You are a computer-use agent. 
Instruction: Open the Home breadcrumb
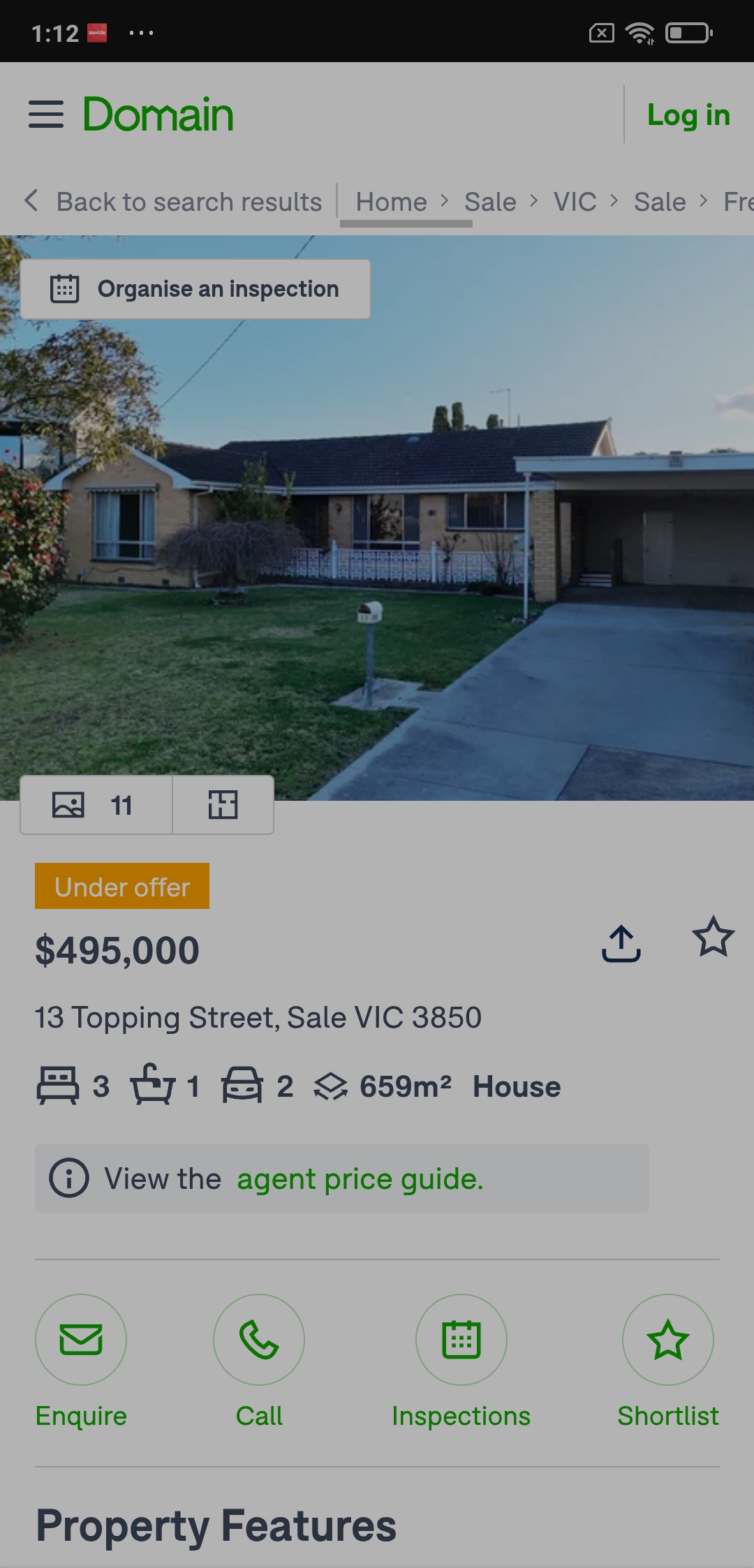391,202
